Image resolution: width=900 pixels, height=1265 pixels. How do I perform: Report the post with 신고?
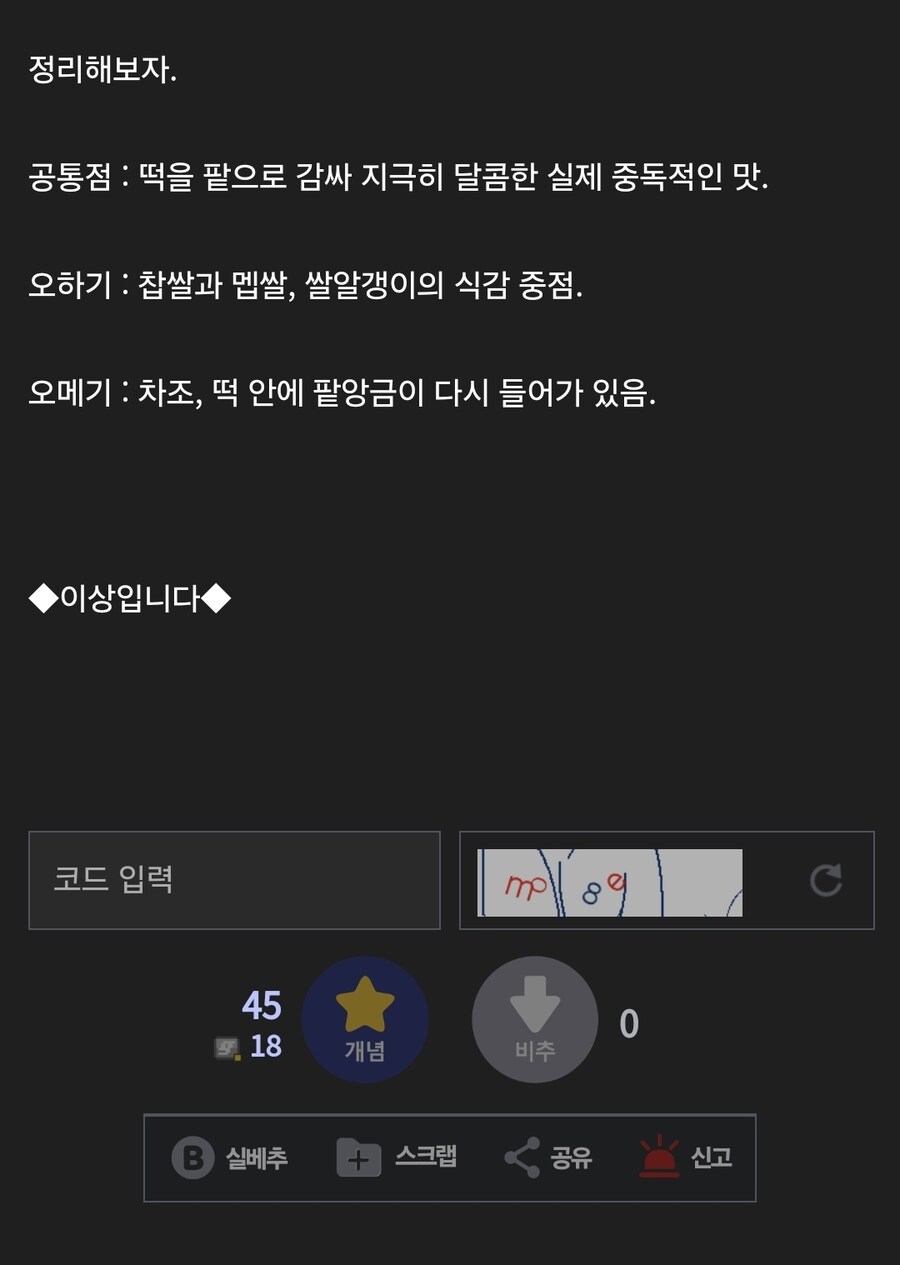click(x=686, y=1158)
